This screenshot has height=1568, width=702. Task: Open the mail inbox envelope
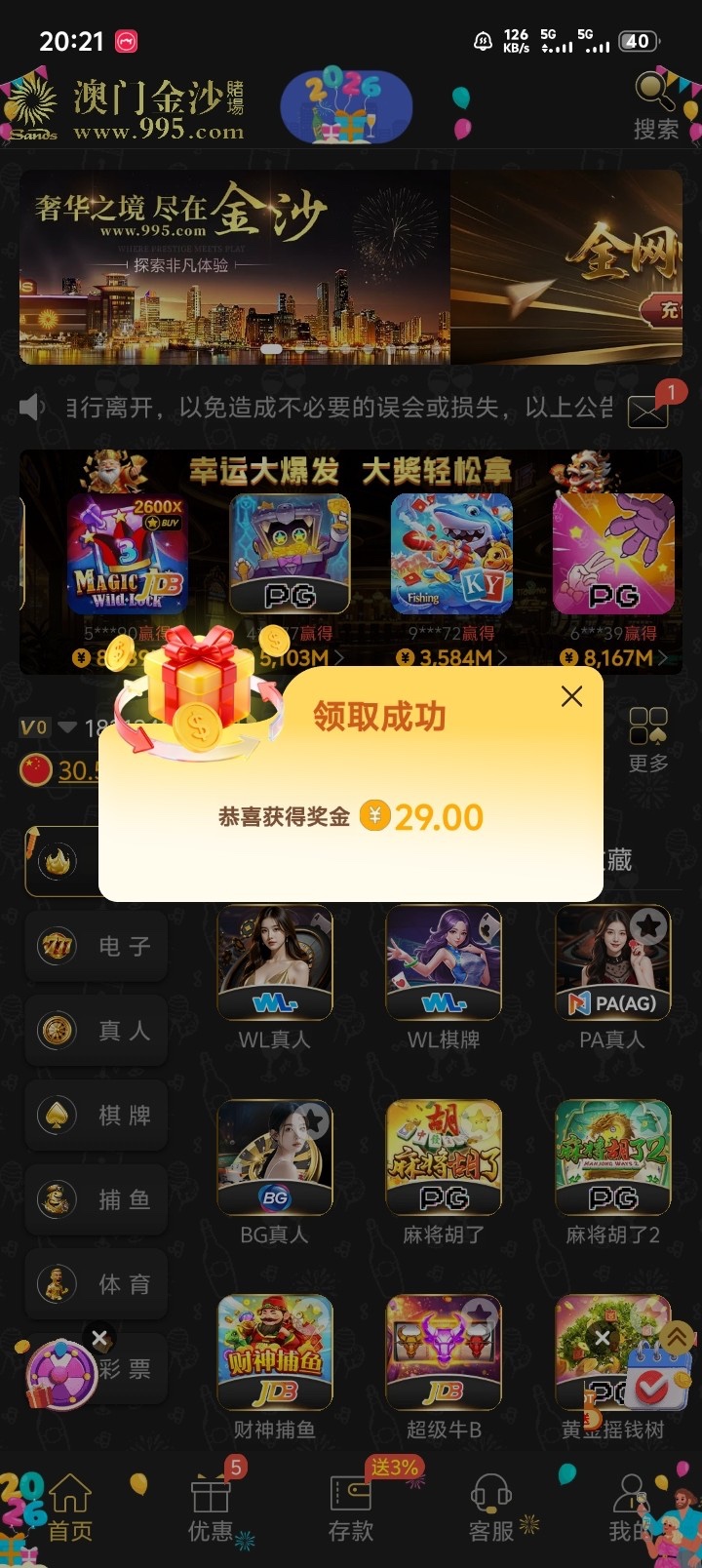(647, 412)
